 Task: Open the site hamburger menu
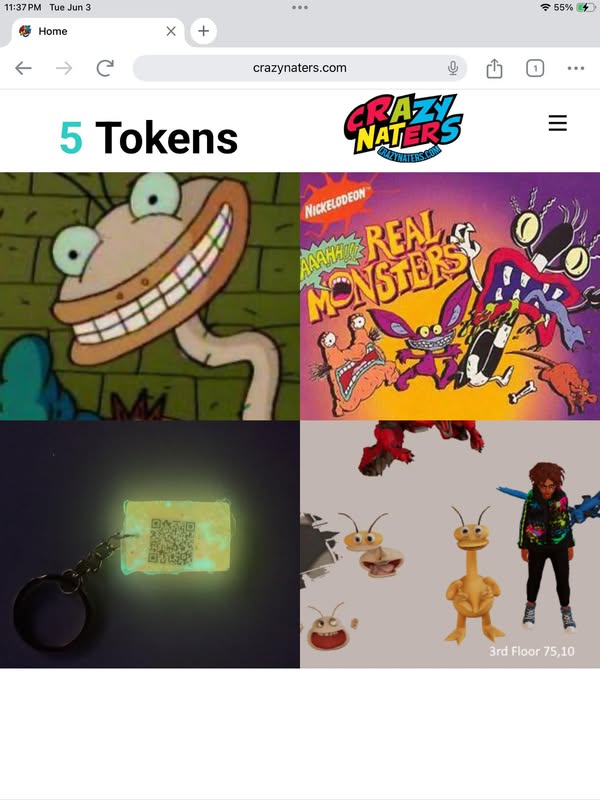pos(558,123)
